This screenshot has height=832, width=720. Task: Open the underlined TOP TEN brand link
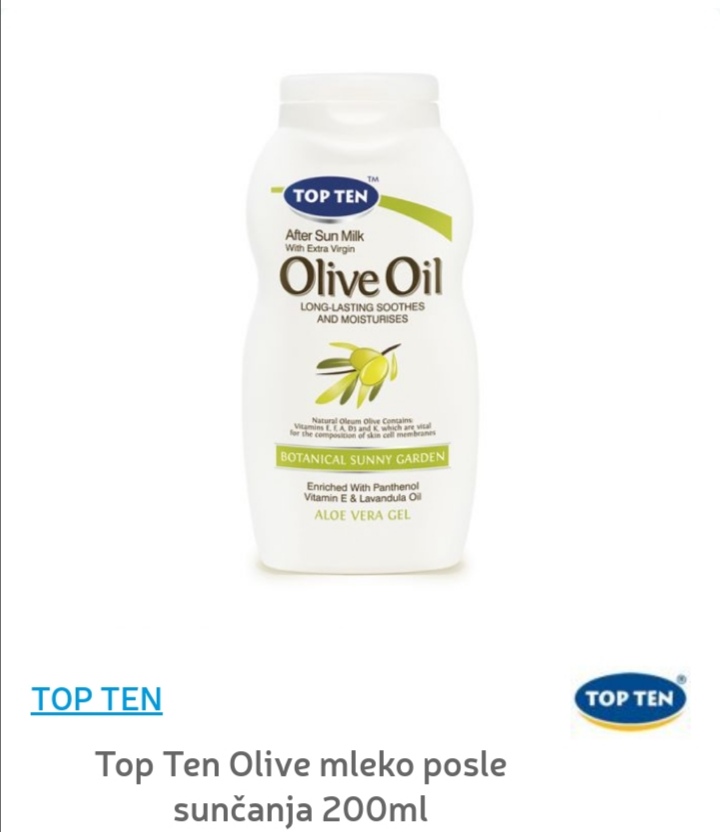pyautogui.click(x=96, y=699)
